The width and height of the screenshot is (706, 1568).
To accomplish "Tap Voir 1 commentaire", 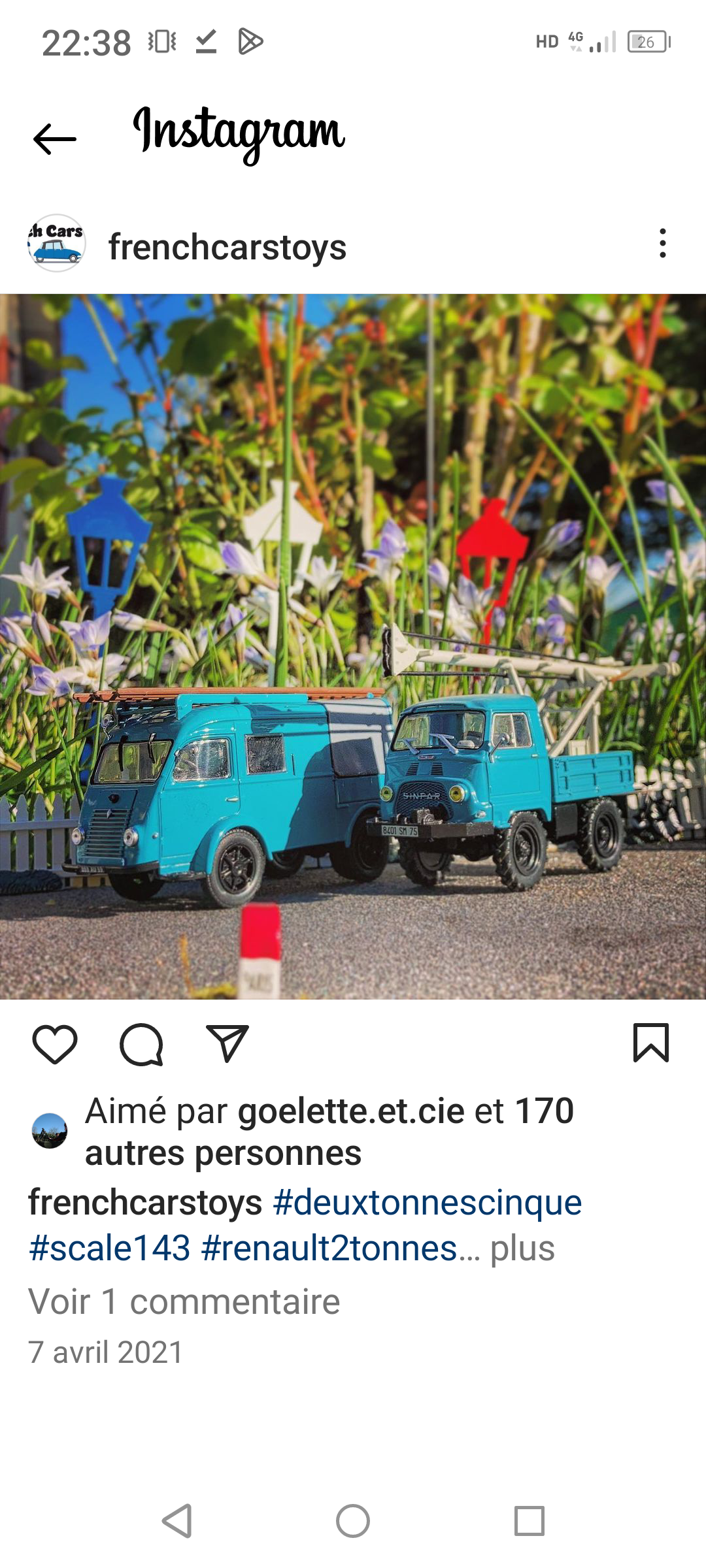I will tap(184, 1301).
